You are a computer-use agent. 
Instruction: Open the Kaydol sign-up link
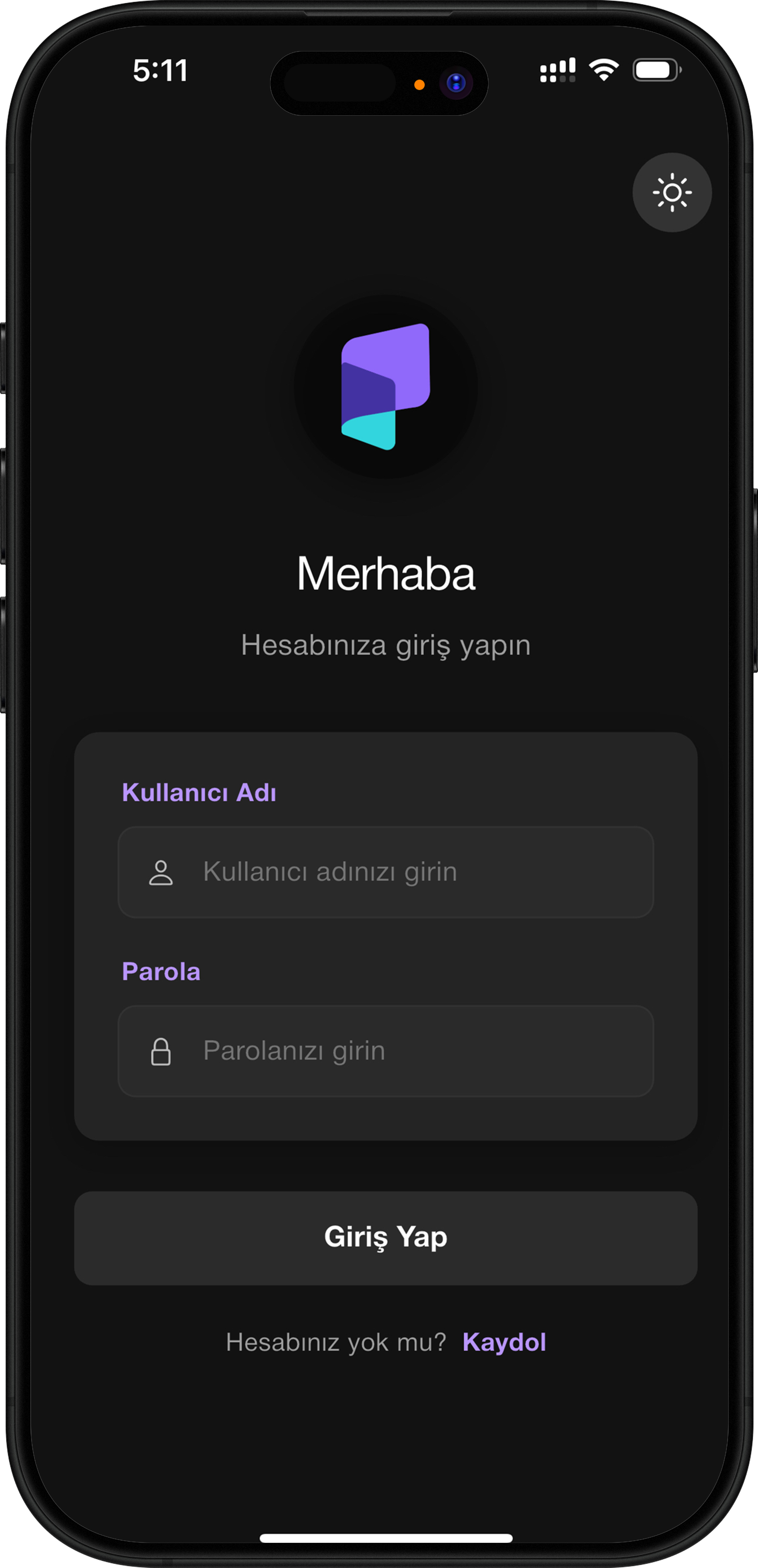pos(503,1342)
